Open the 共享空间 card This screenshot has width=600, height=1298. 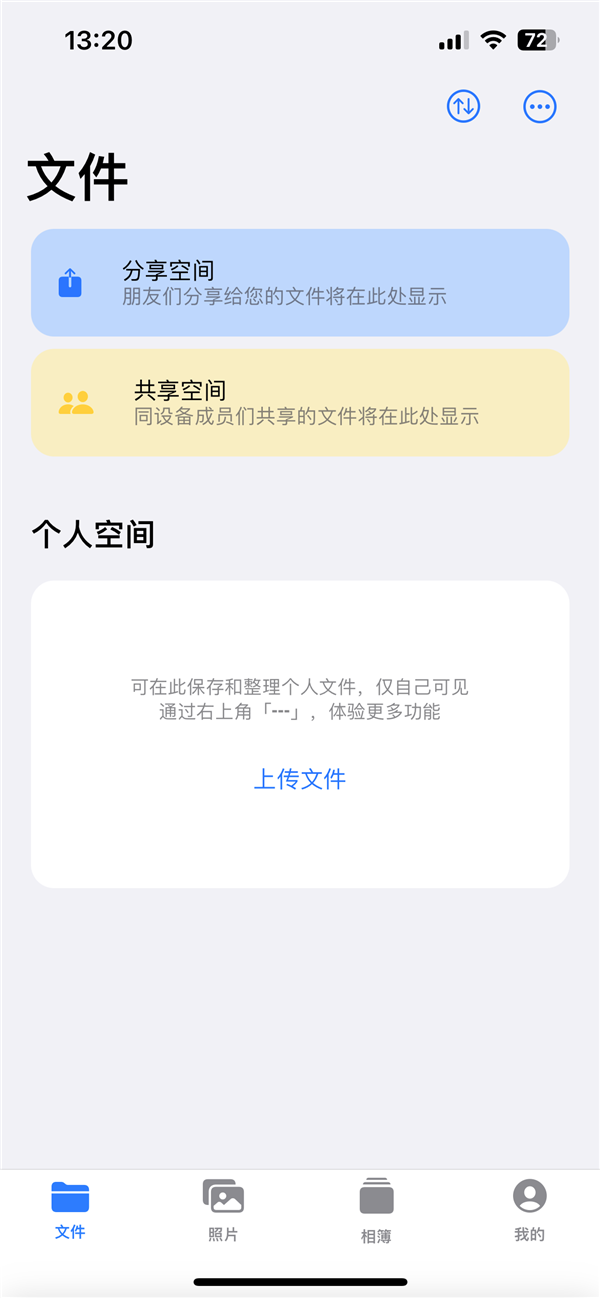tap(300, 403)
